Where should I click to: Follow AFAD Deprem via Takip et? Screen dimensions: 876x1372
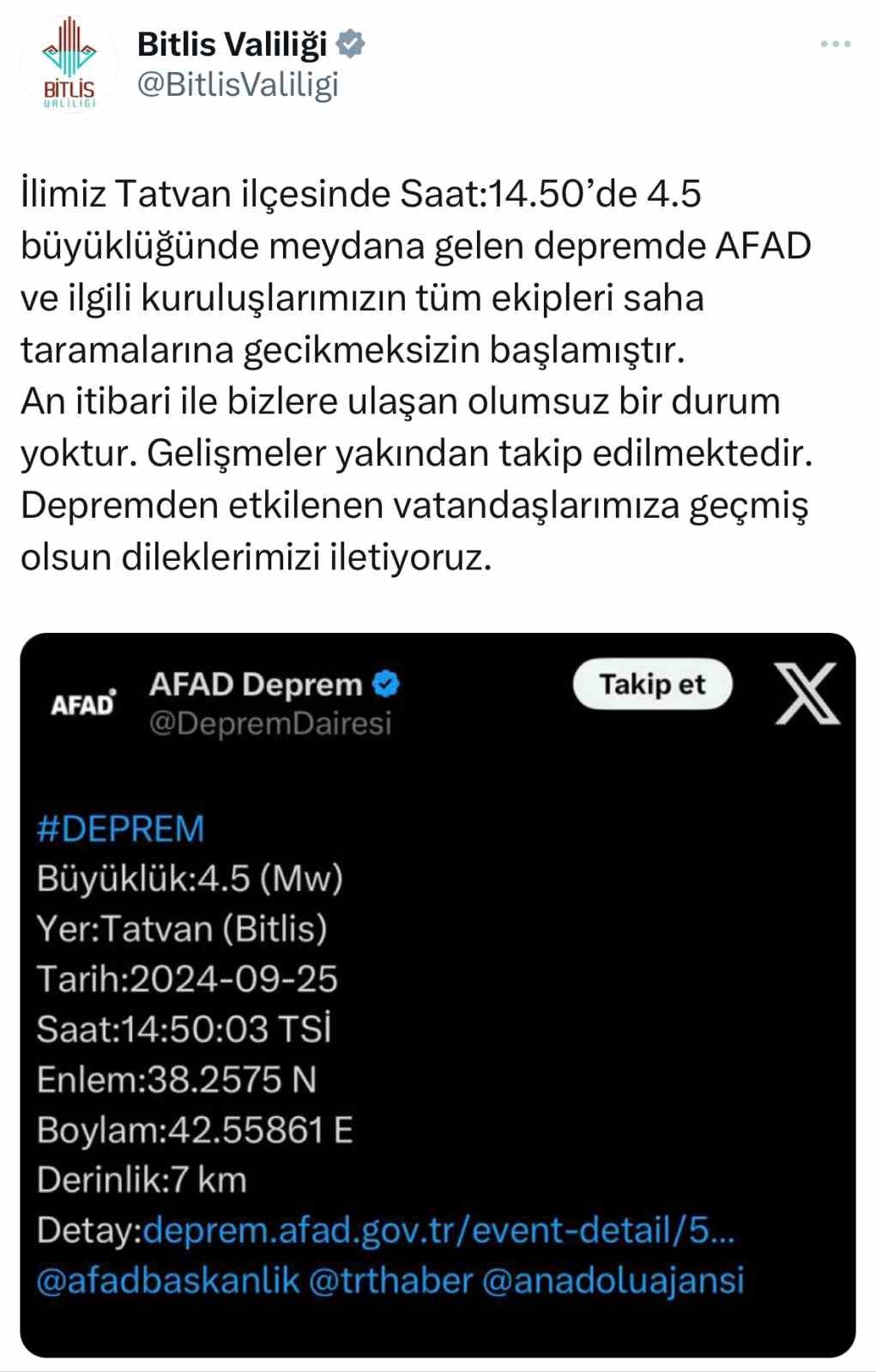(654, 684)
